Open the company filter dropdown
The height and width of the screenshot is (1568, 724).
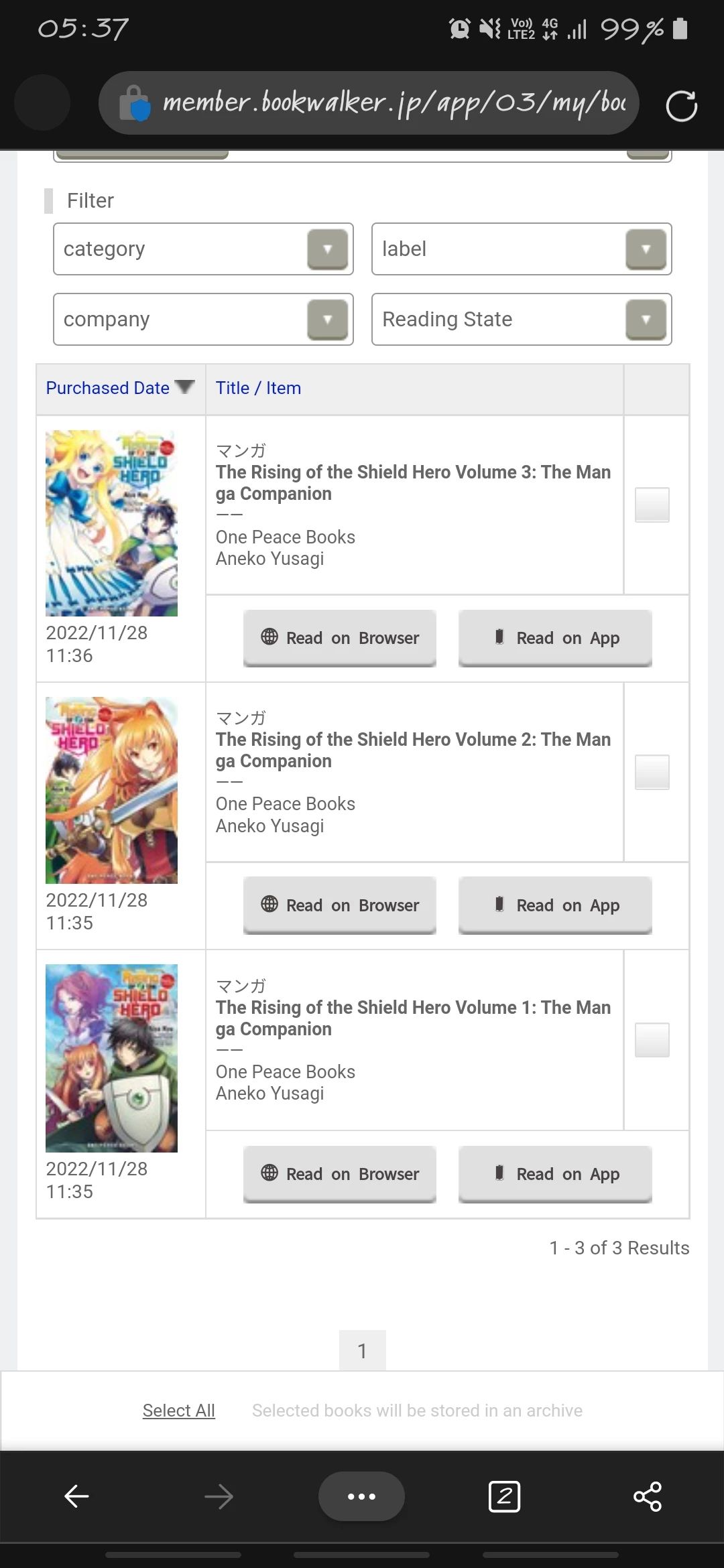(203, 320)
